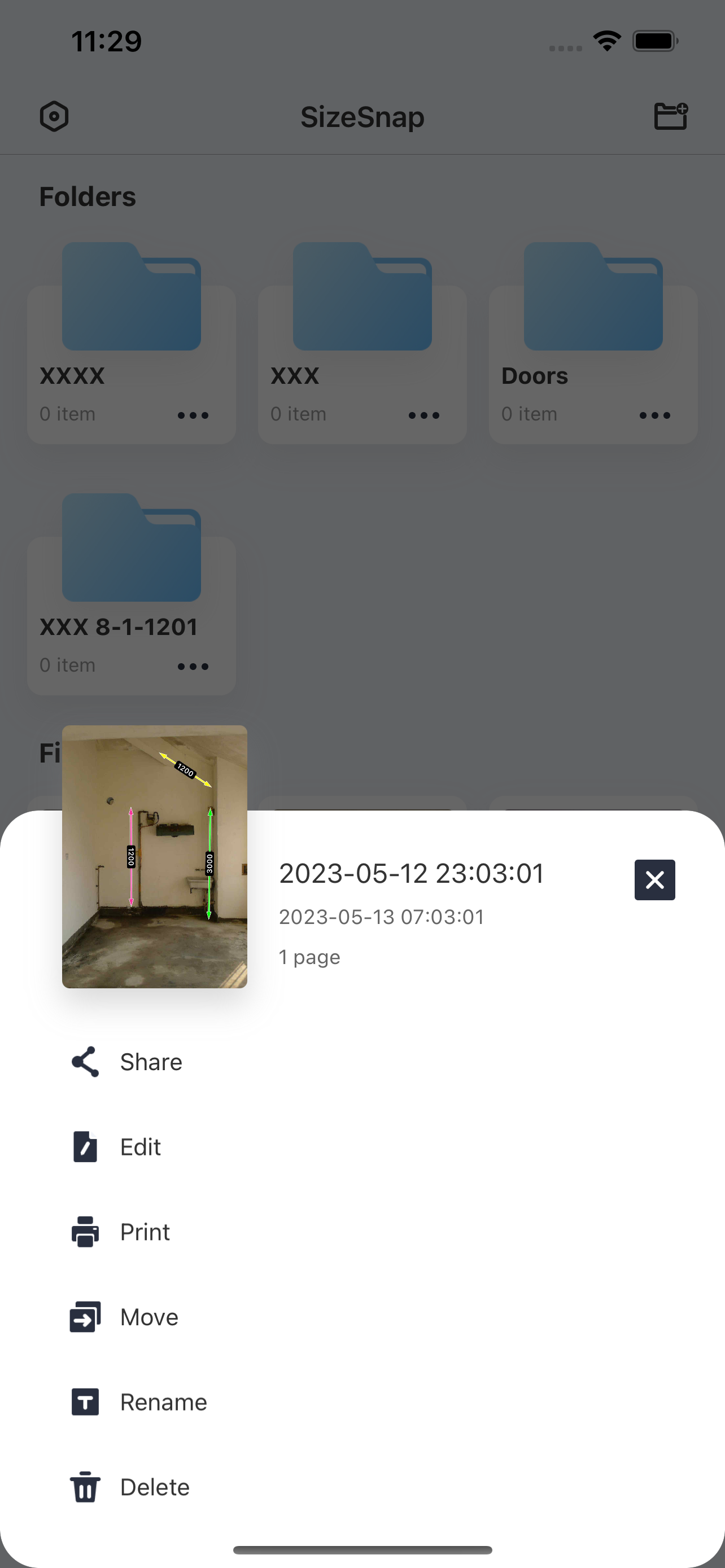725x1568 pixels.
Task: Tap the Move icon
Action: point(85,1317)
